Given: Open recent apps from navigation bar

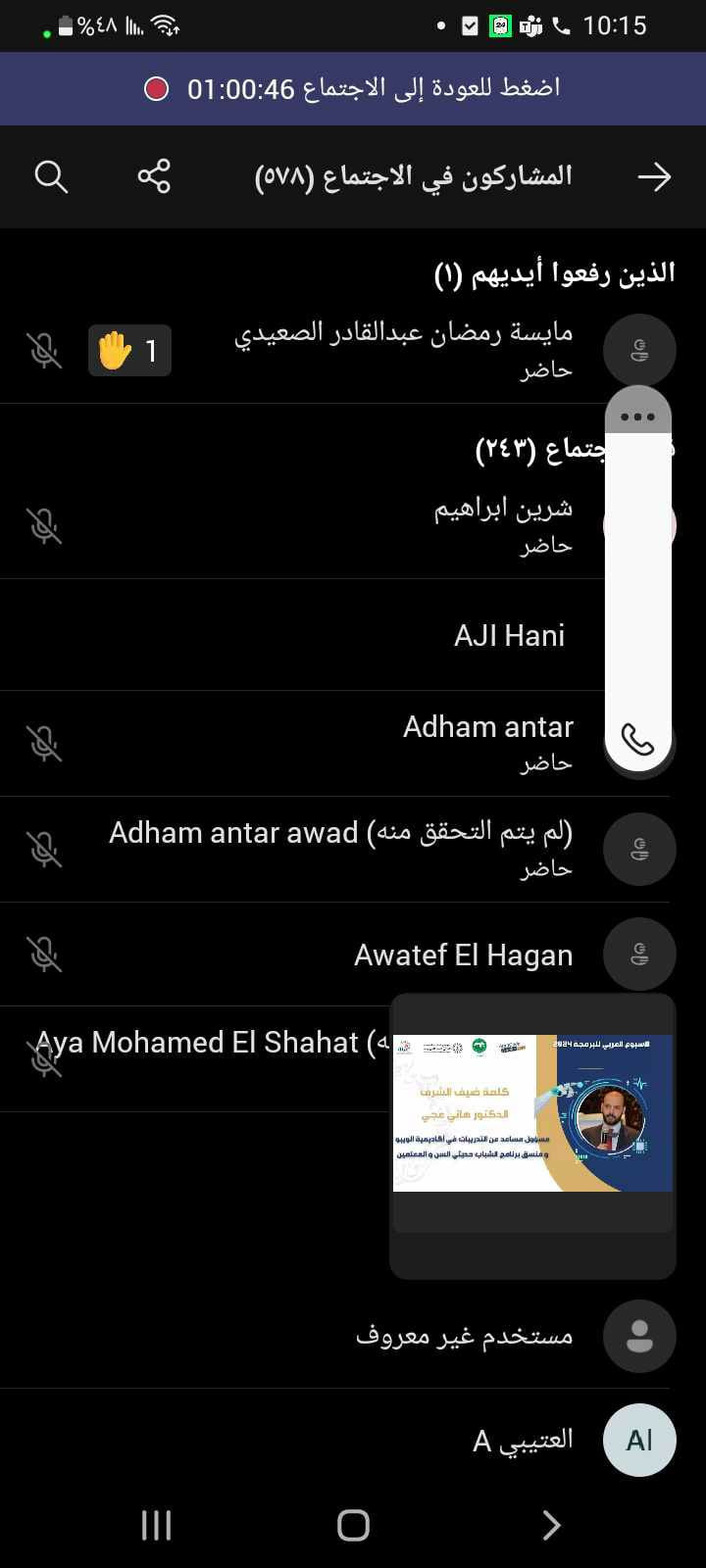Looking at the screenshot, I should pyautogui.click(x=156, y=1525).
